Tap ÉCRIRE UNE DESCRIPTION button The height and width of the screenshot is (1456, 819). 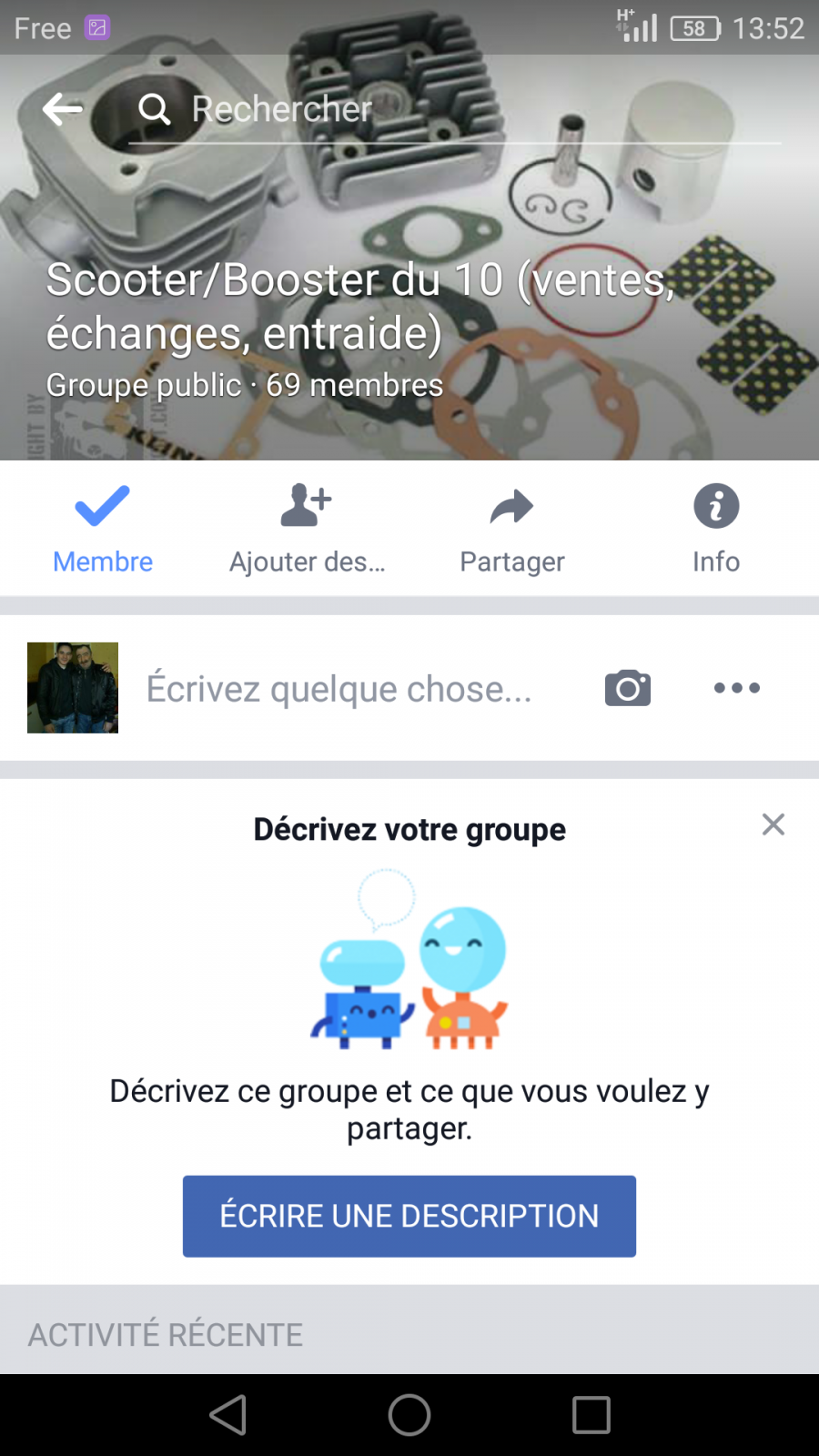[409, 1217]
